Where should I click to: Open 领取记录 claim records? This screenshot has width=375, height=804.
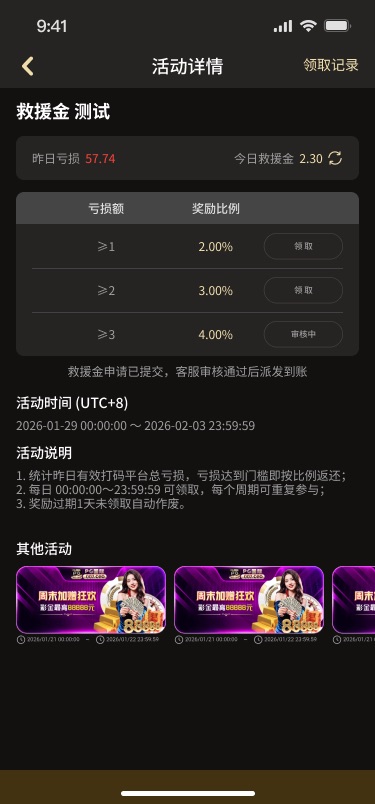[330, 65]
